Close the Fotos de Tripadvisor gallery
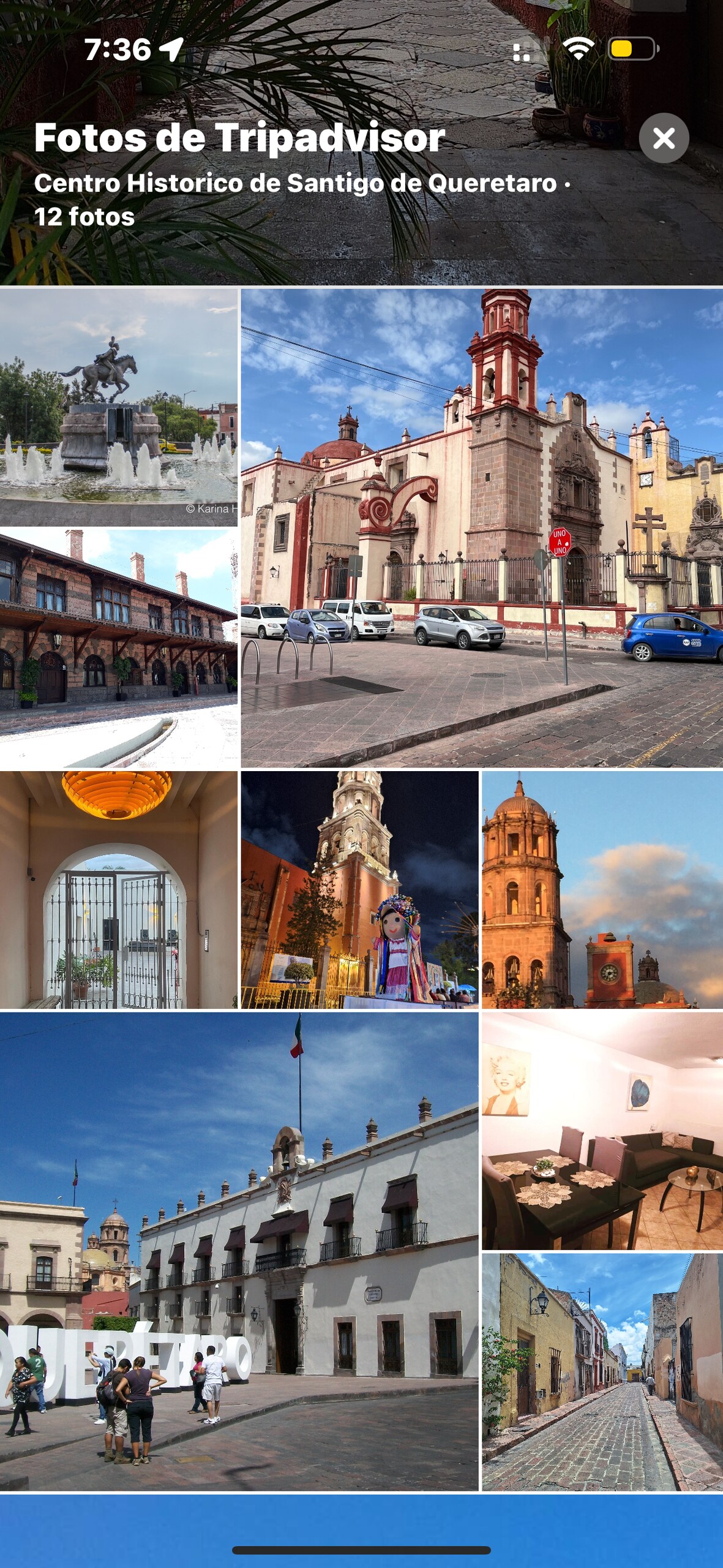 [x=664, y=138]
